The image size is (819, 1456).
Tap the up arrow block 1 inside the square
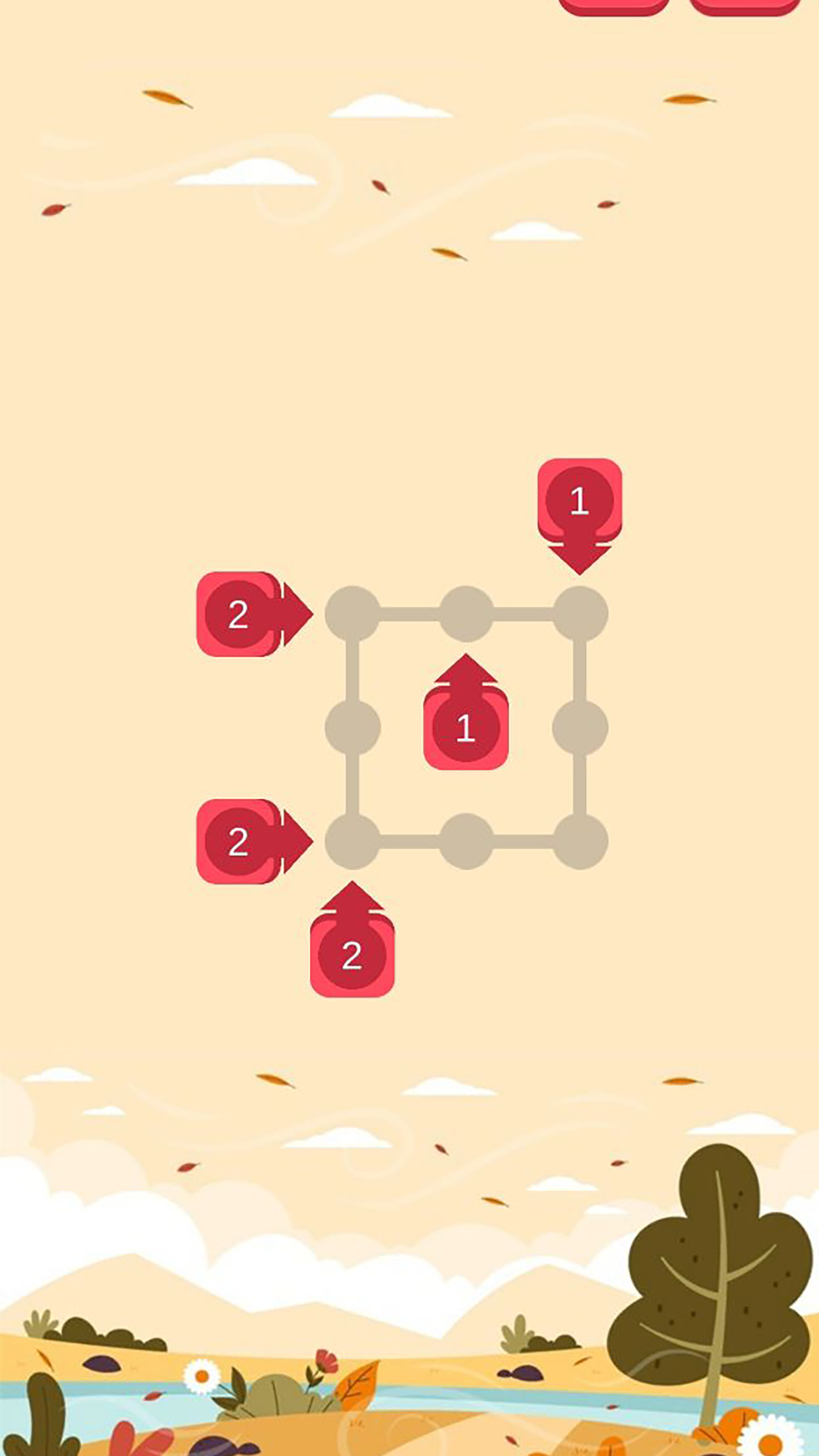point(466,727)
